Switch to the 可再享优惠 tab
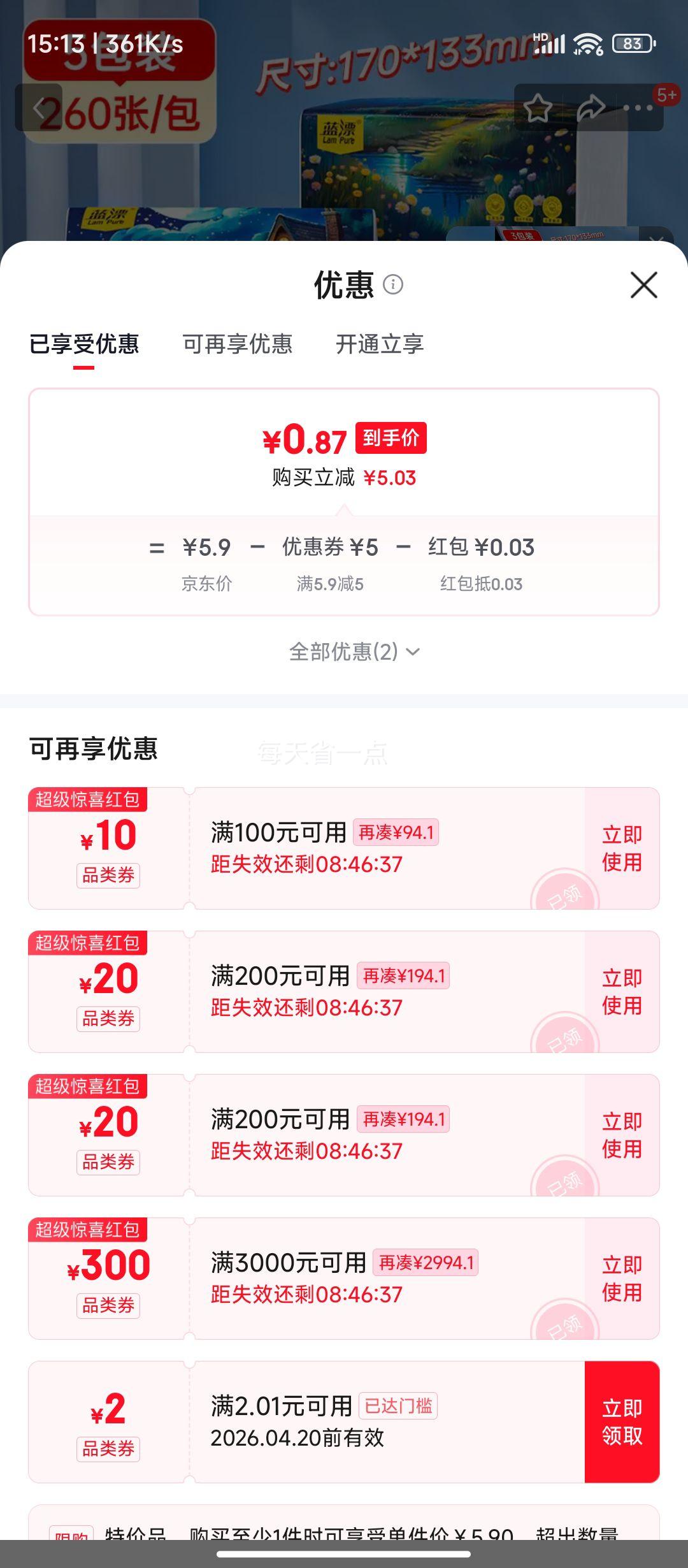 (x=238, y=344)
